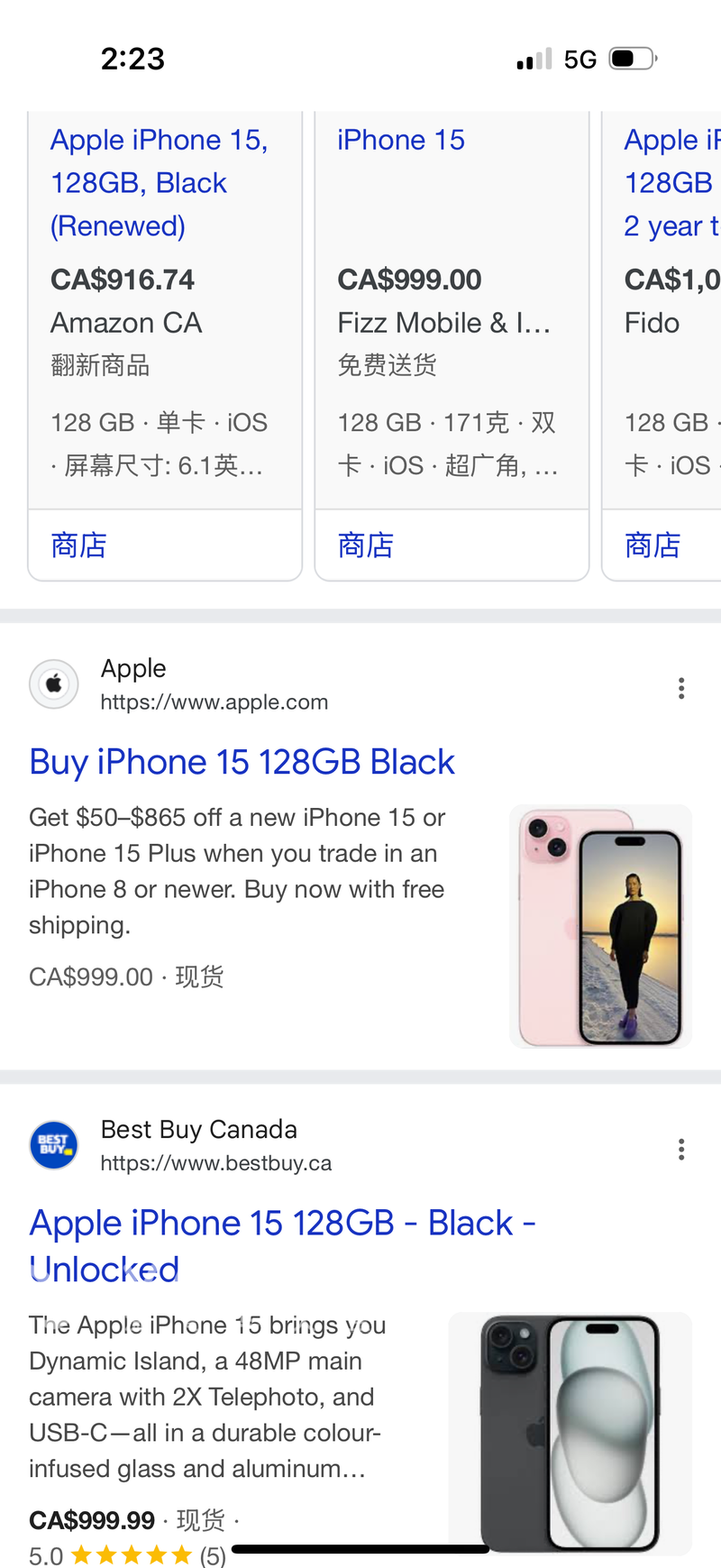Open Buy iPhone 15 128GB Black result

pos(242,762)
